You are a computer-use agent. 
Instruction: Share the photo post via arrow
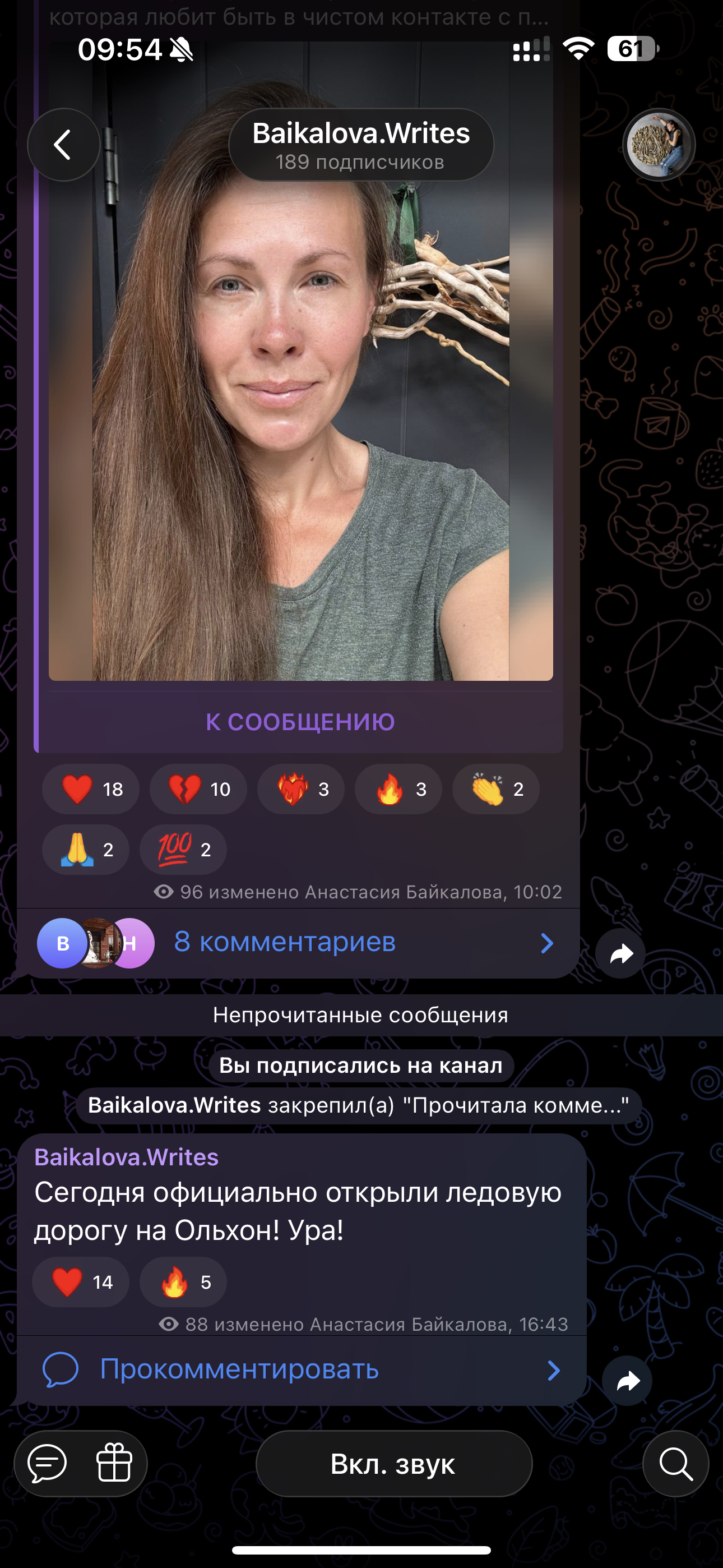tap(620, 953)
